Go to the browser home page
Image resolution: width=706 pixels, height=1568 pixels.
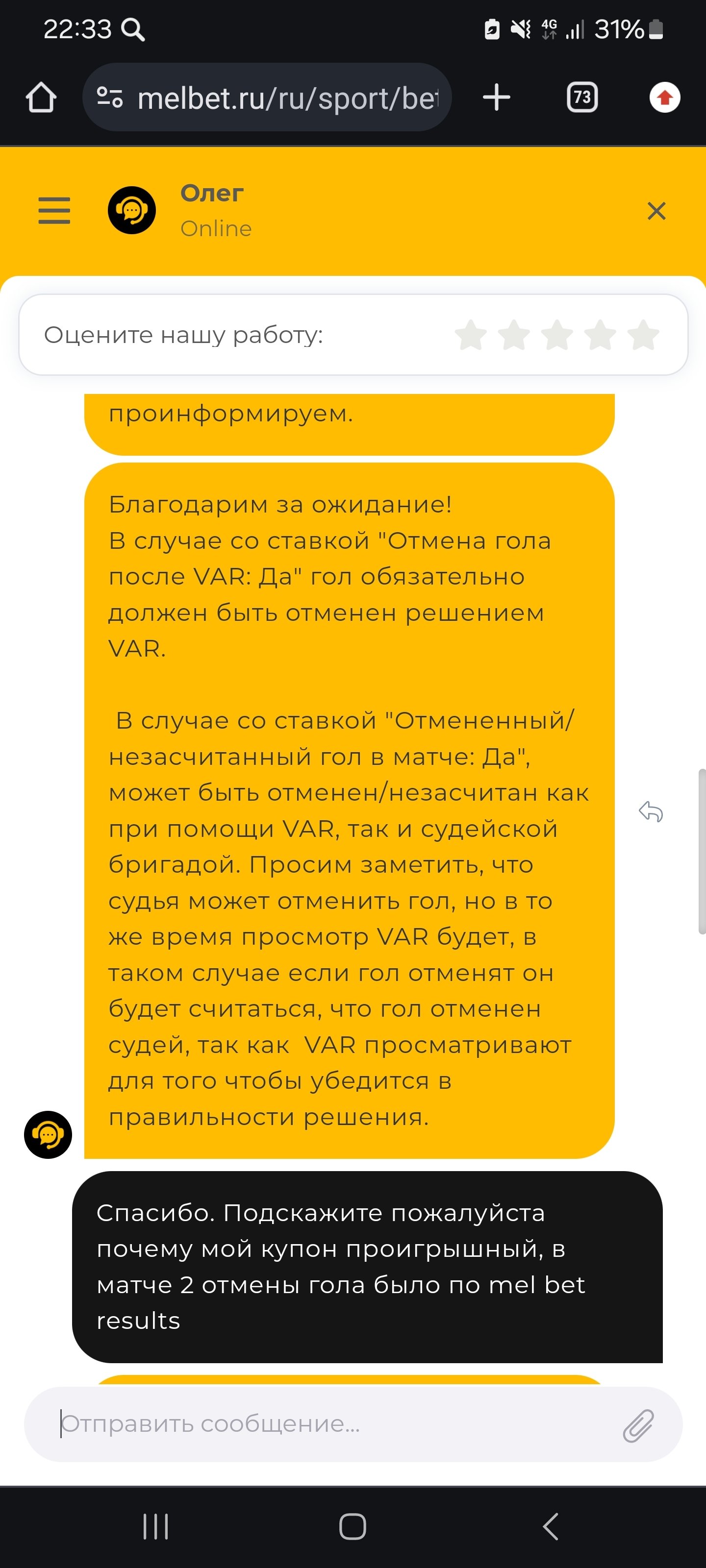[41, 98]
